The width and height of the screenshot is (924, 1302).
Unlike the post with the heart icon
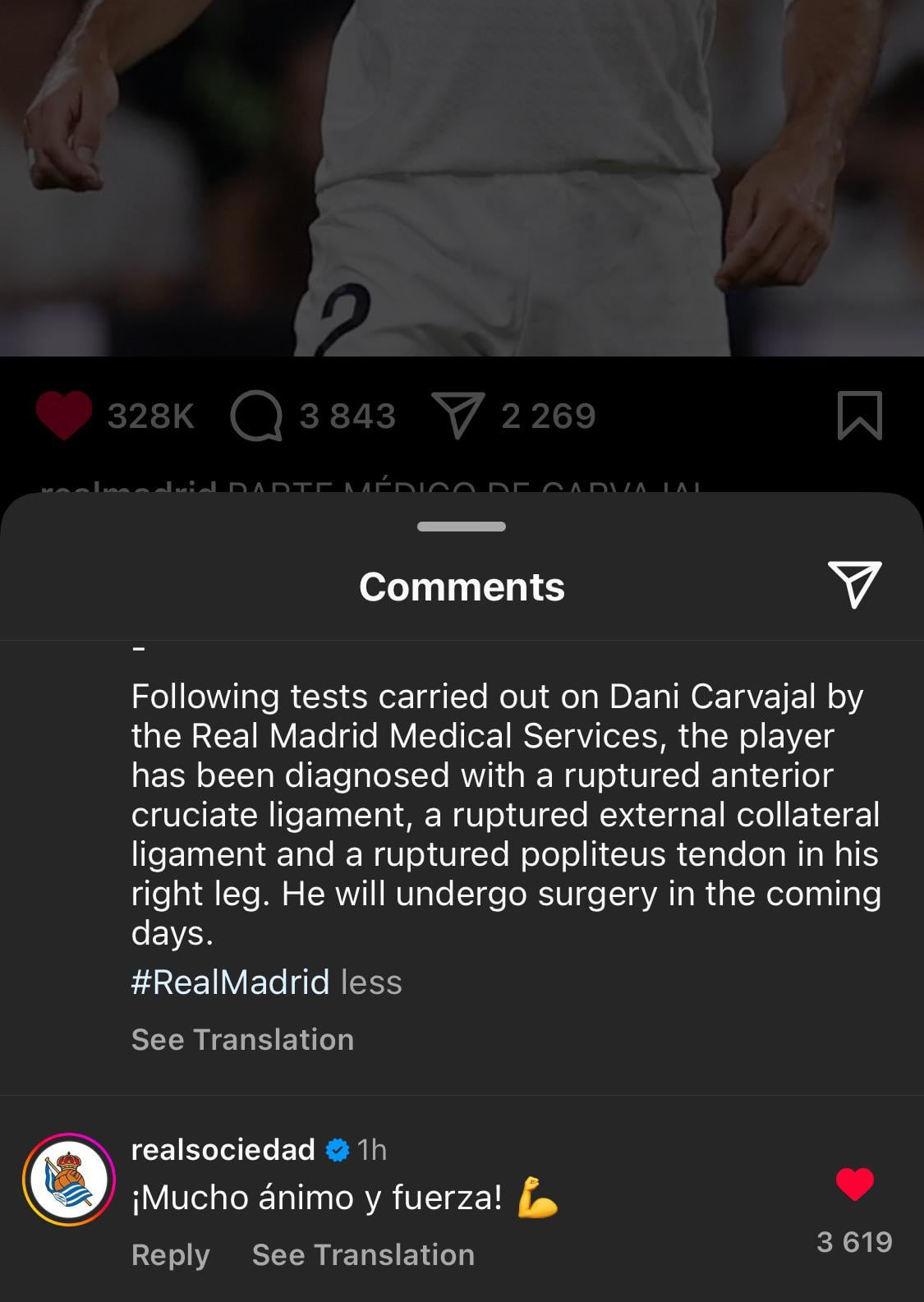64,416
